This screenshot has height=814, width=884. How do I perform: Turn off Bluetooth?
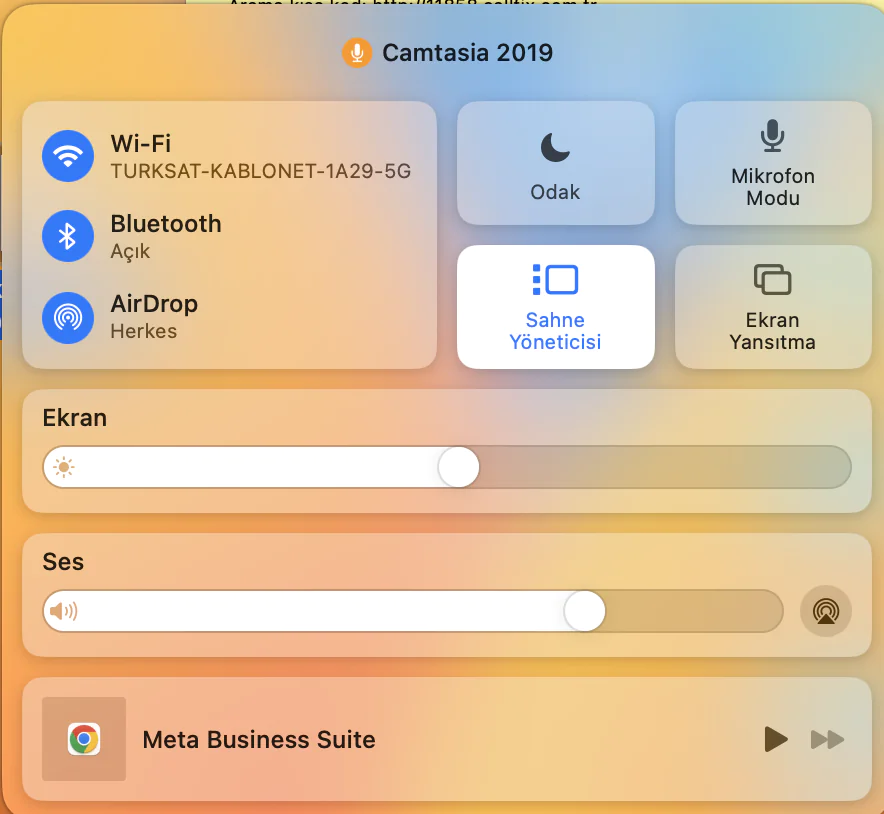[68, 236]
